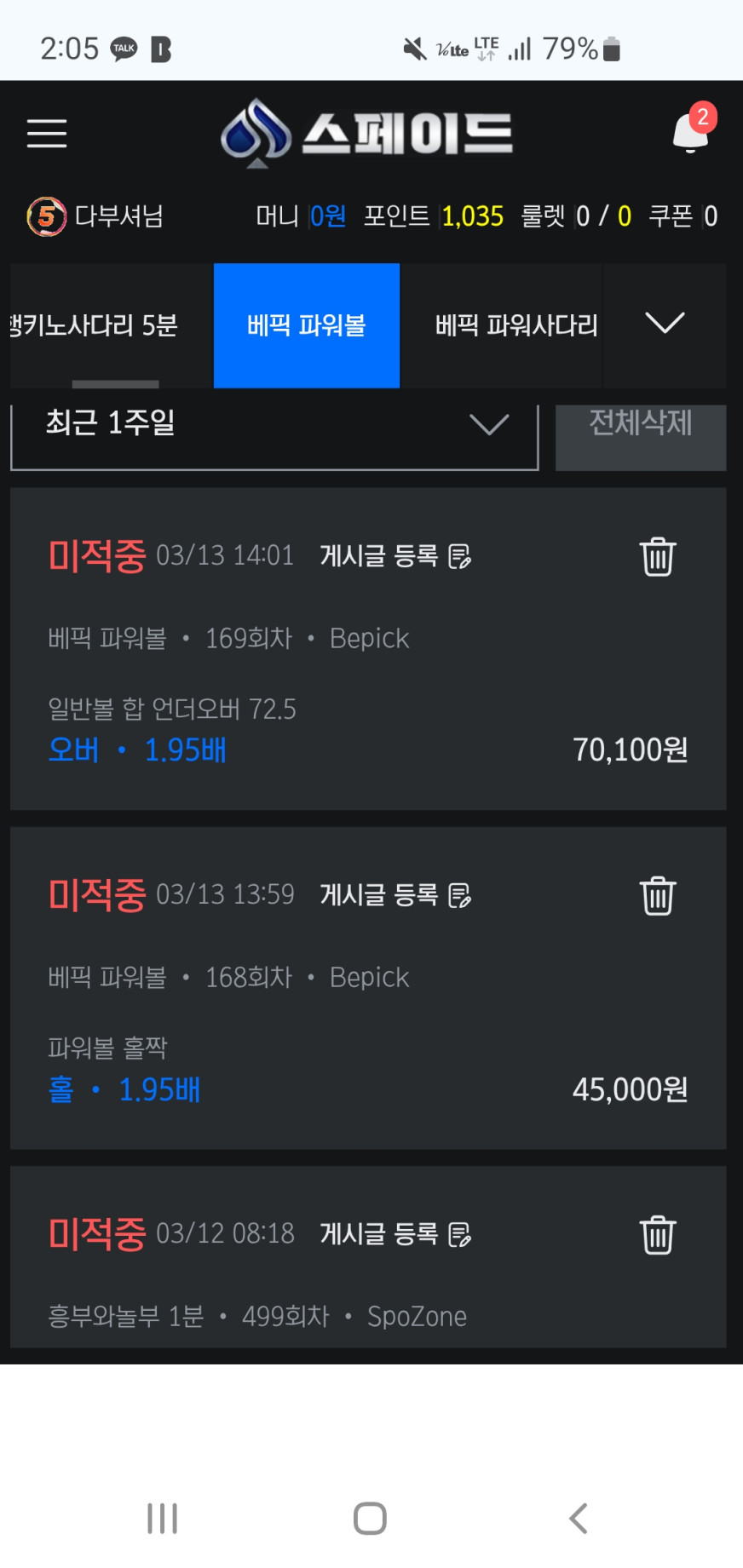743x1568 pixels.
Task: Register a post for the 169회차 bet
Action: (395, 556)
